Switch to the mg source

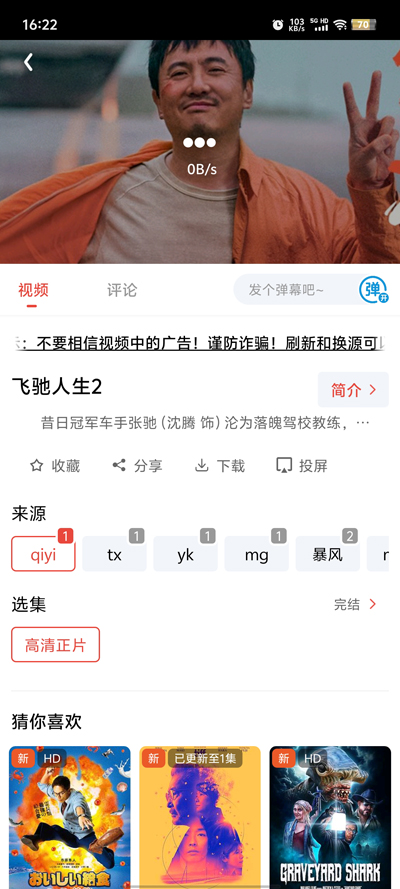pyautogui.click(x=257, y=554)
